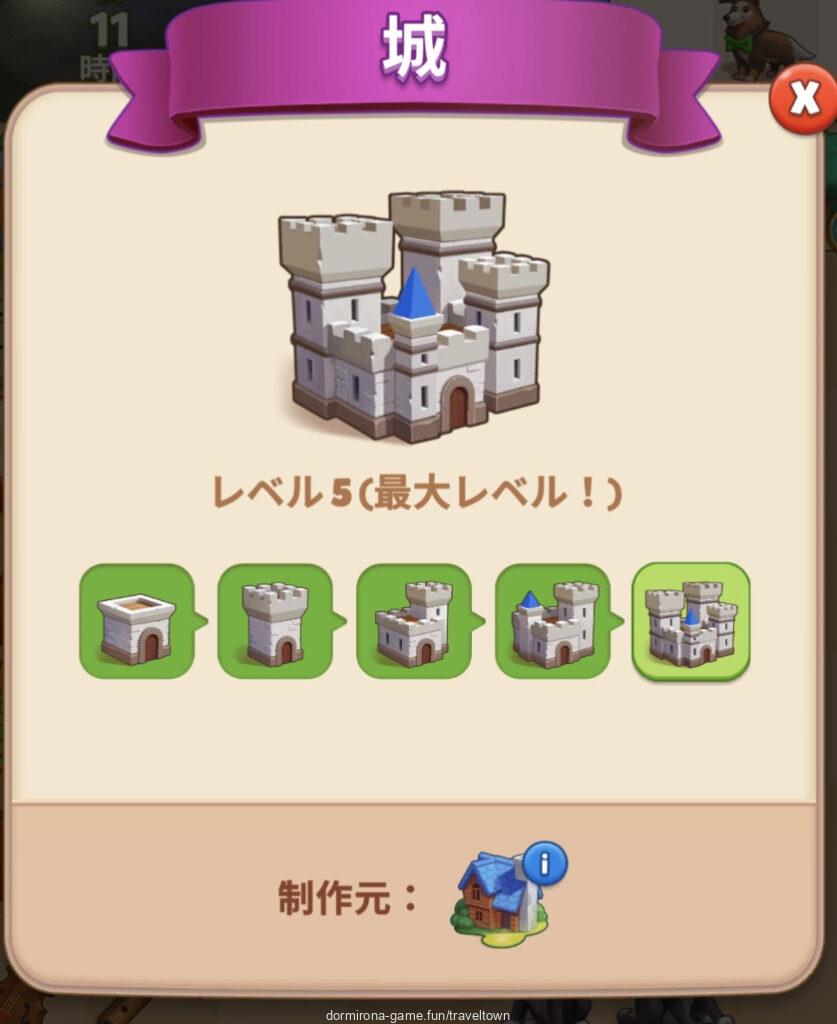Open the info for the source house
The width and height of the screenshot is (837, 1024).
pyautogui.click(x=545, y=864)
